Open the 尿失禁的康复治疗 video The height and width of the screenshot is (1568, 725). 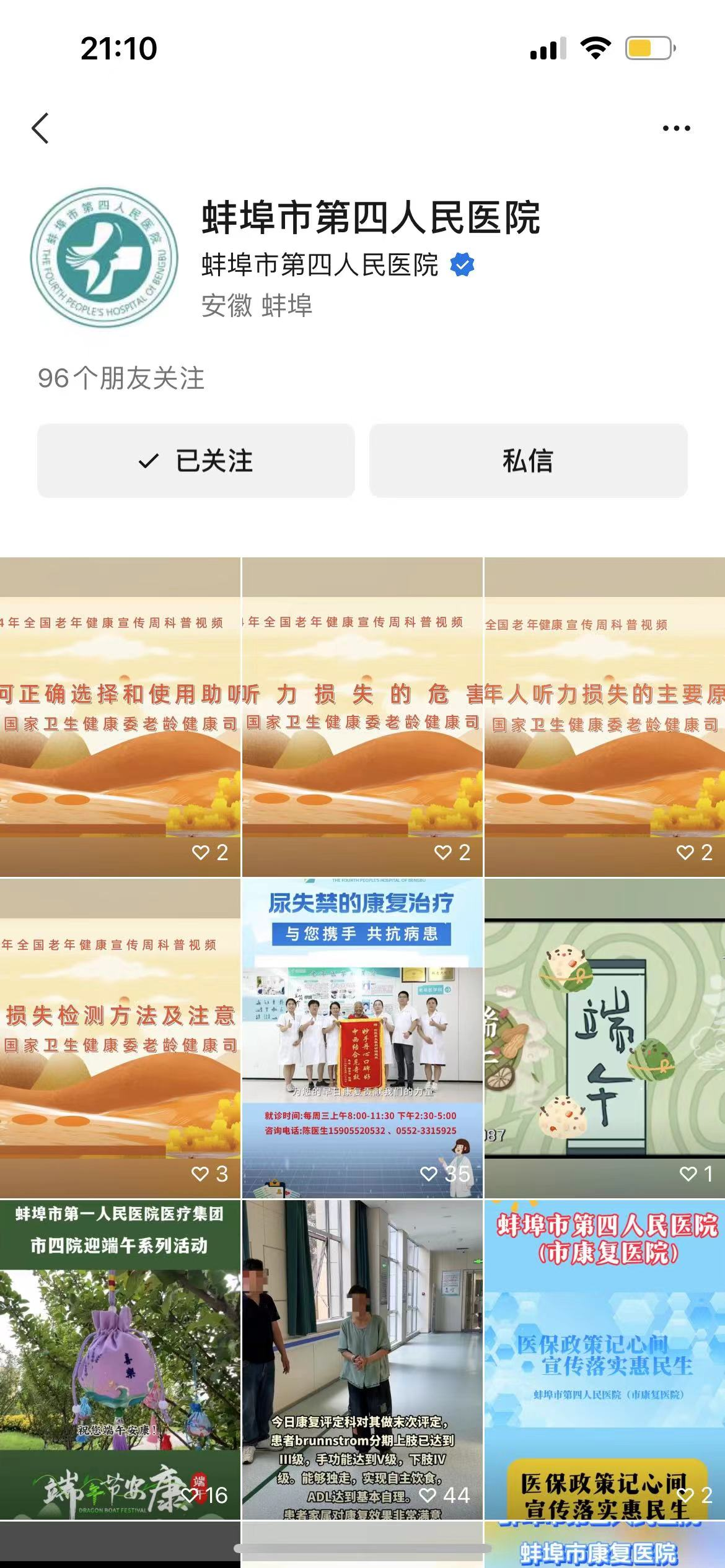[362, 1038]
